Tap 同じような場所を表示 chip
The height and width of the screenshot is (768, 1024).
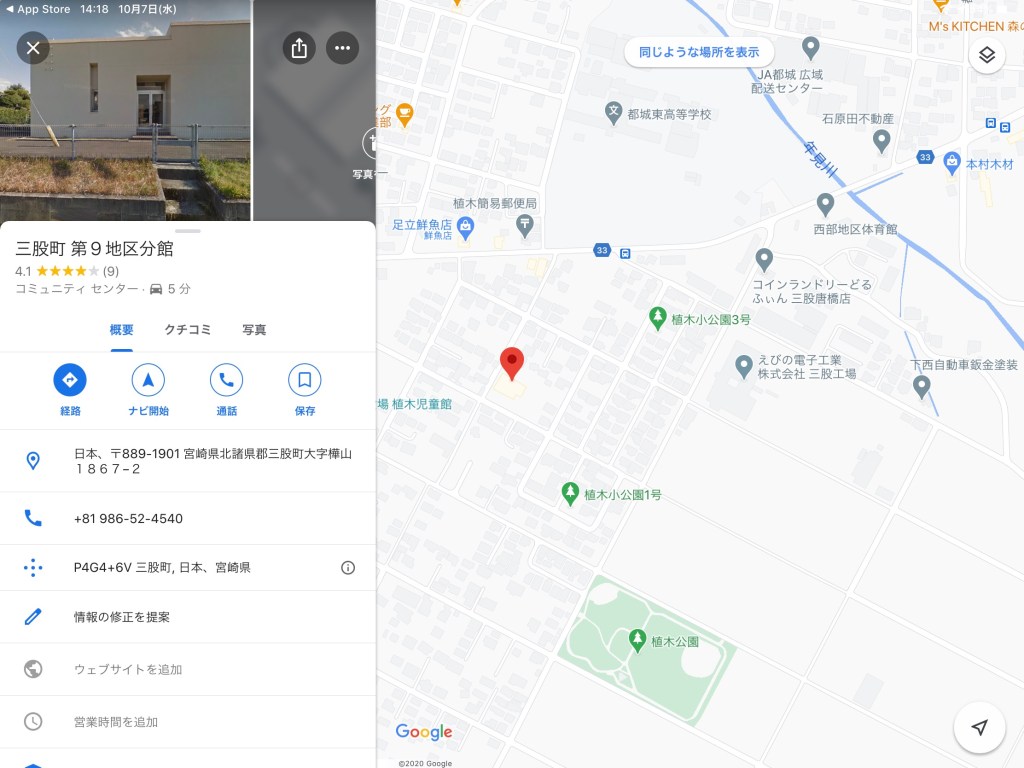[x=699, y=52]
